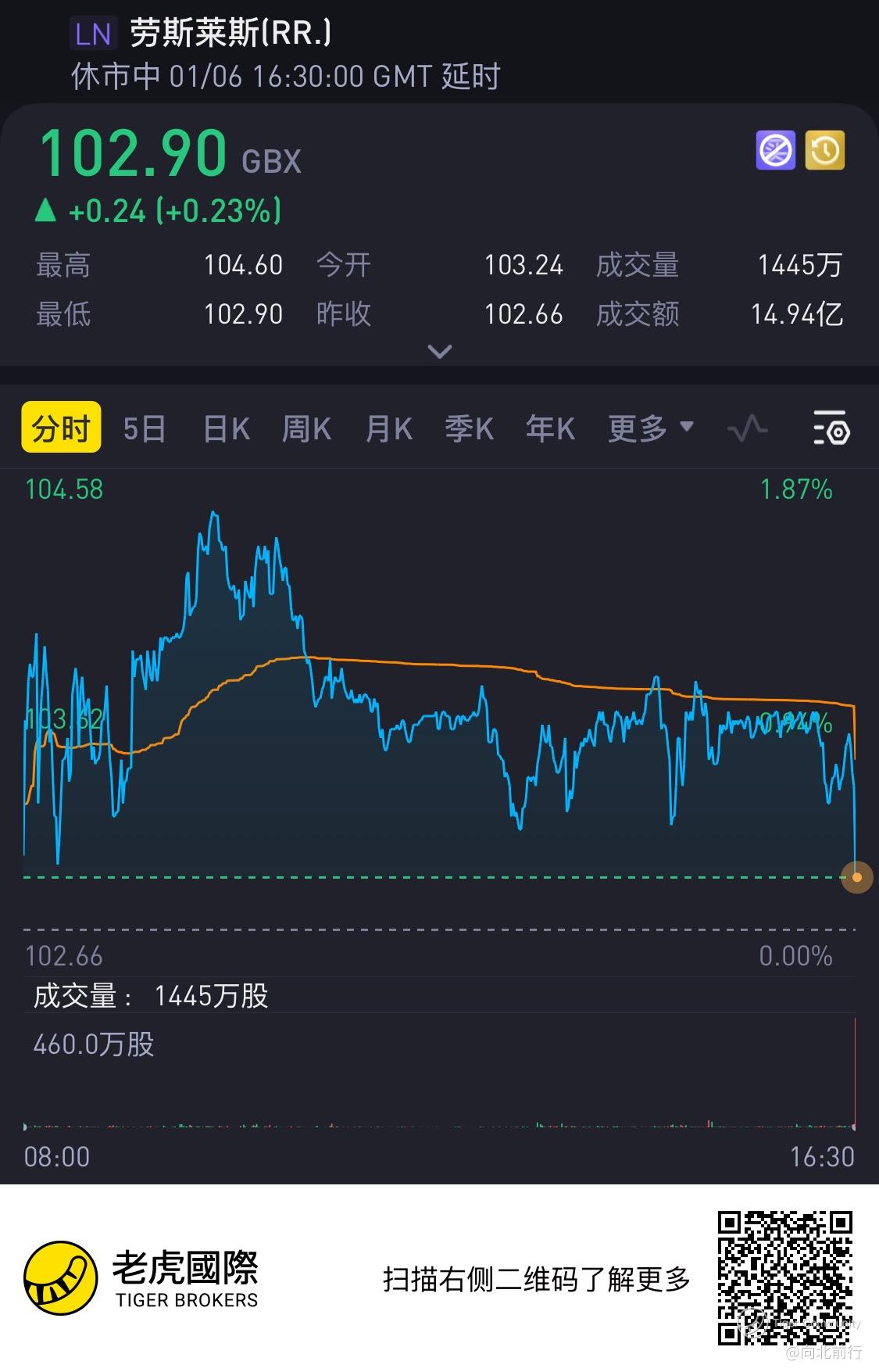The image size is (879, 1372).
Task: Open the 更多 chart period dropdown
Action: tap(650, 428)
